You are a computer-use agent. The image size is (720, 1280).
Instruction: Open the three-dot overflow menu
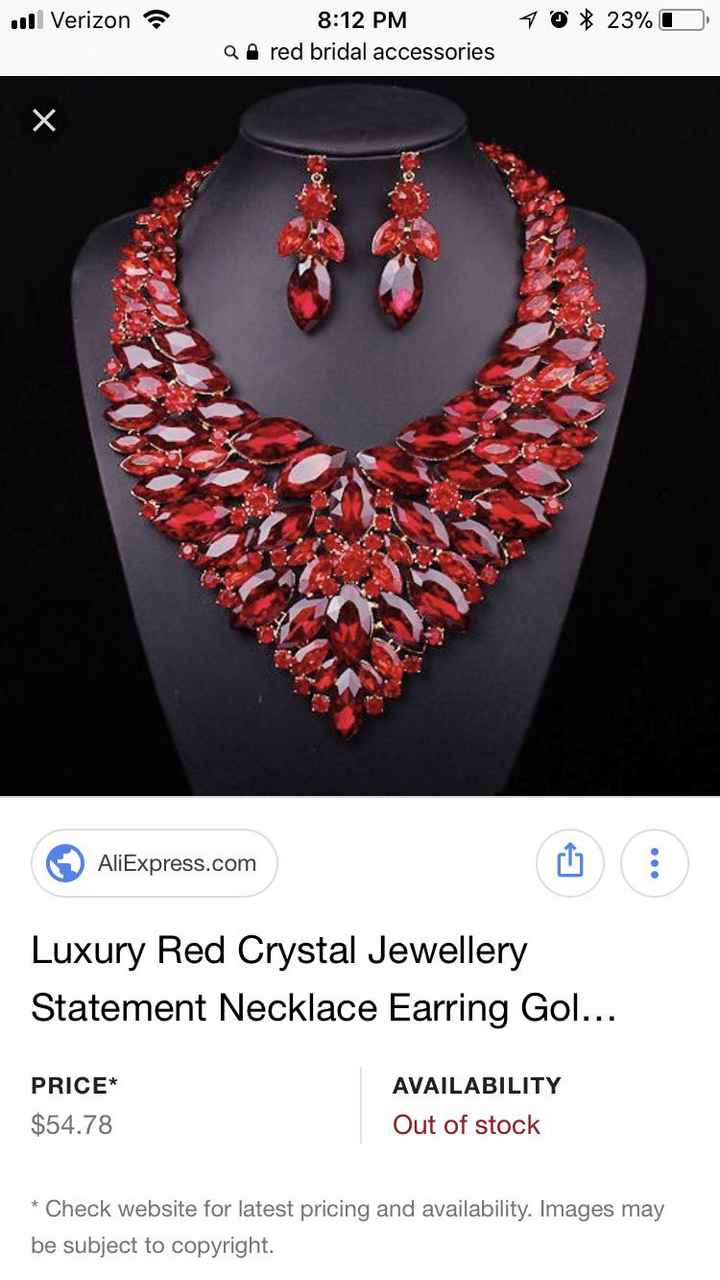654,862
